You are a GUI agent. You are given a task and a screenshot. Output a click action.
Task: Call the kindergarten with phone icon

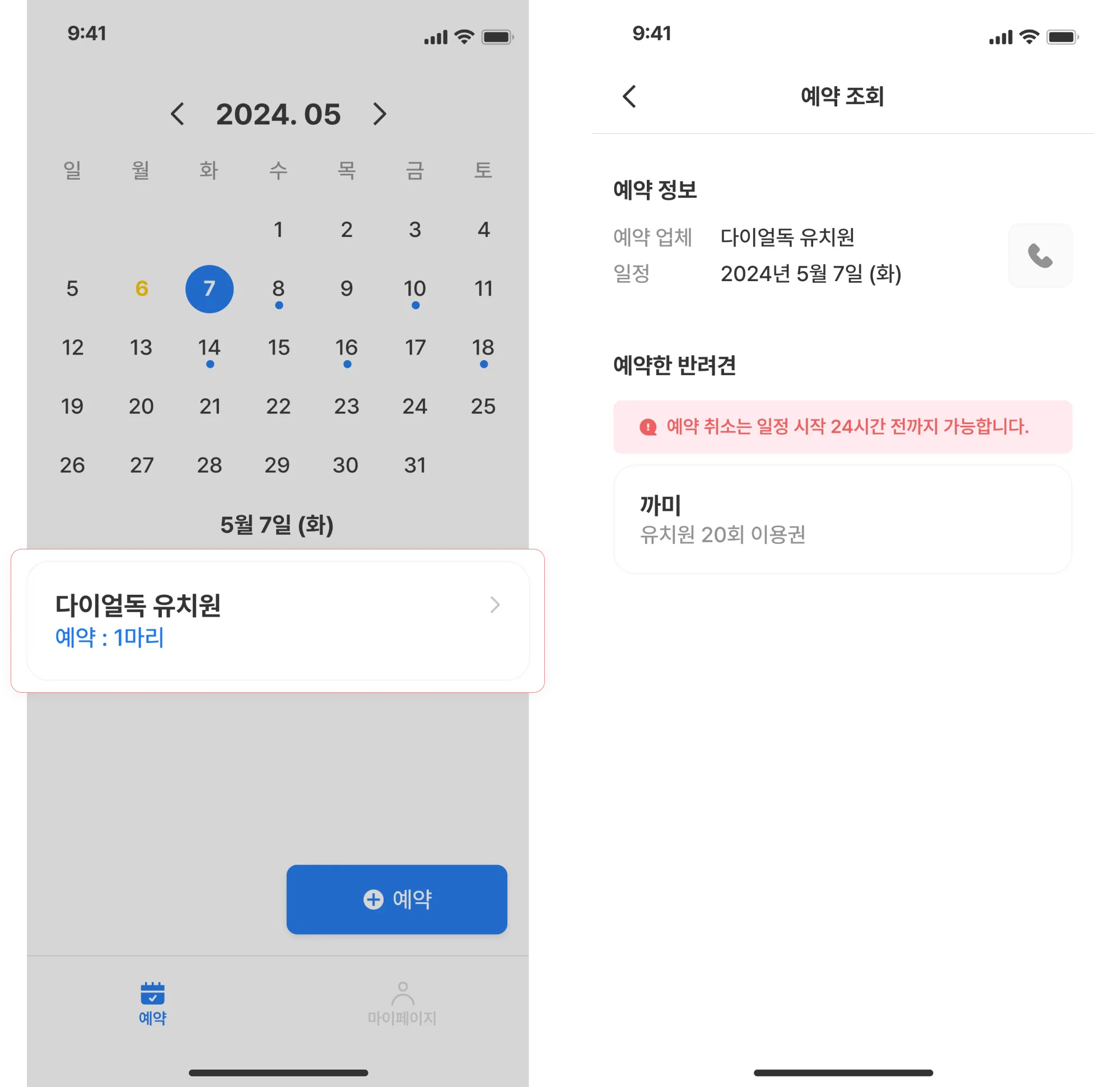point(1039,256)
